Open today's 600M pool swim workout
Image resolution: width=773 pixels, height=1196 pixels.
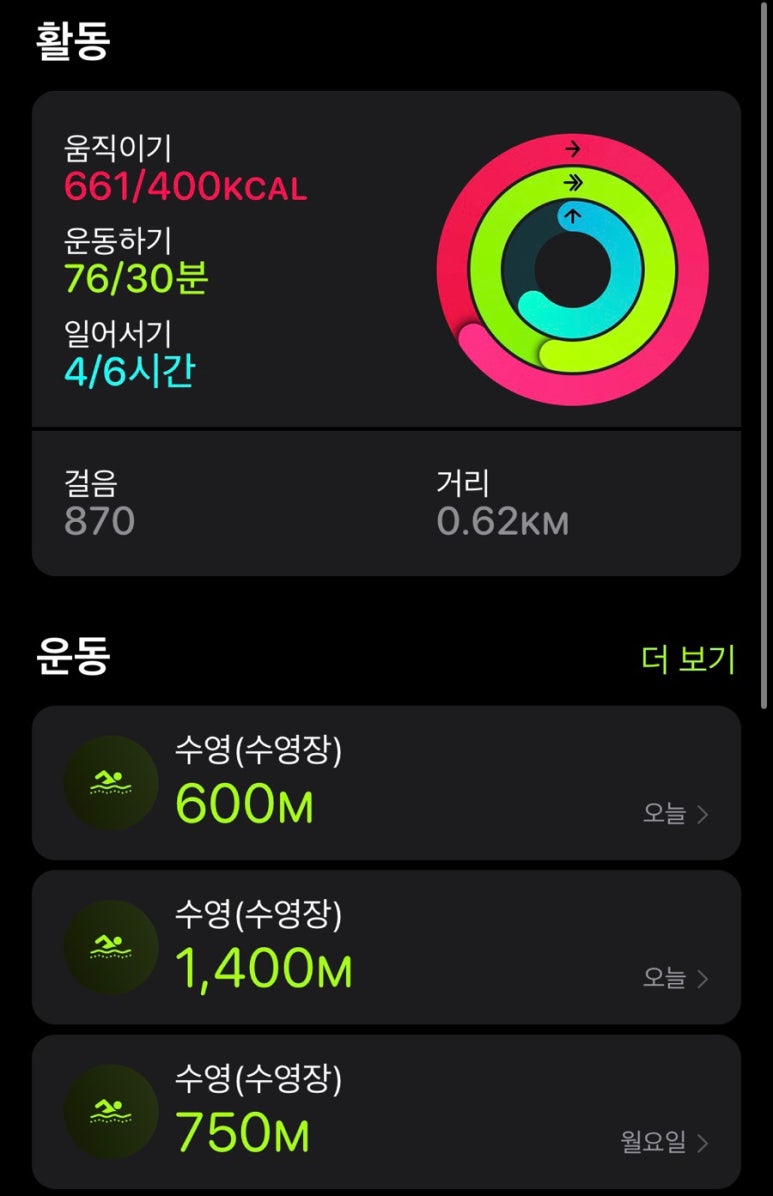tap(386, 783)
